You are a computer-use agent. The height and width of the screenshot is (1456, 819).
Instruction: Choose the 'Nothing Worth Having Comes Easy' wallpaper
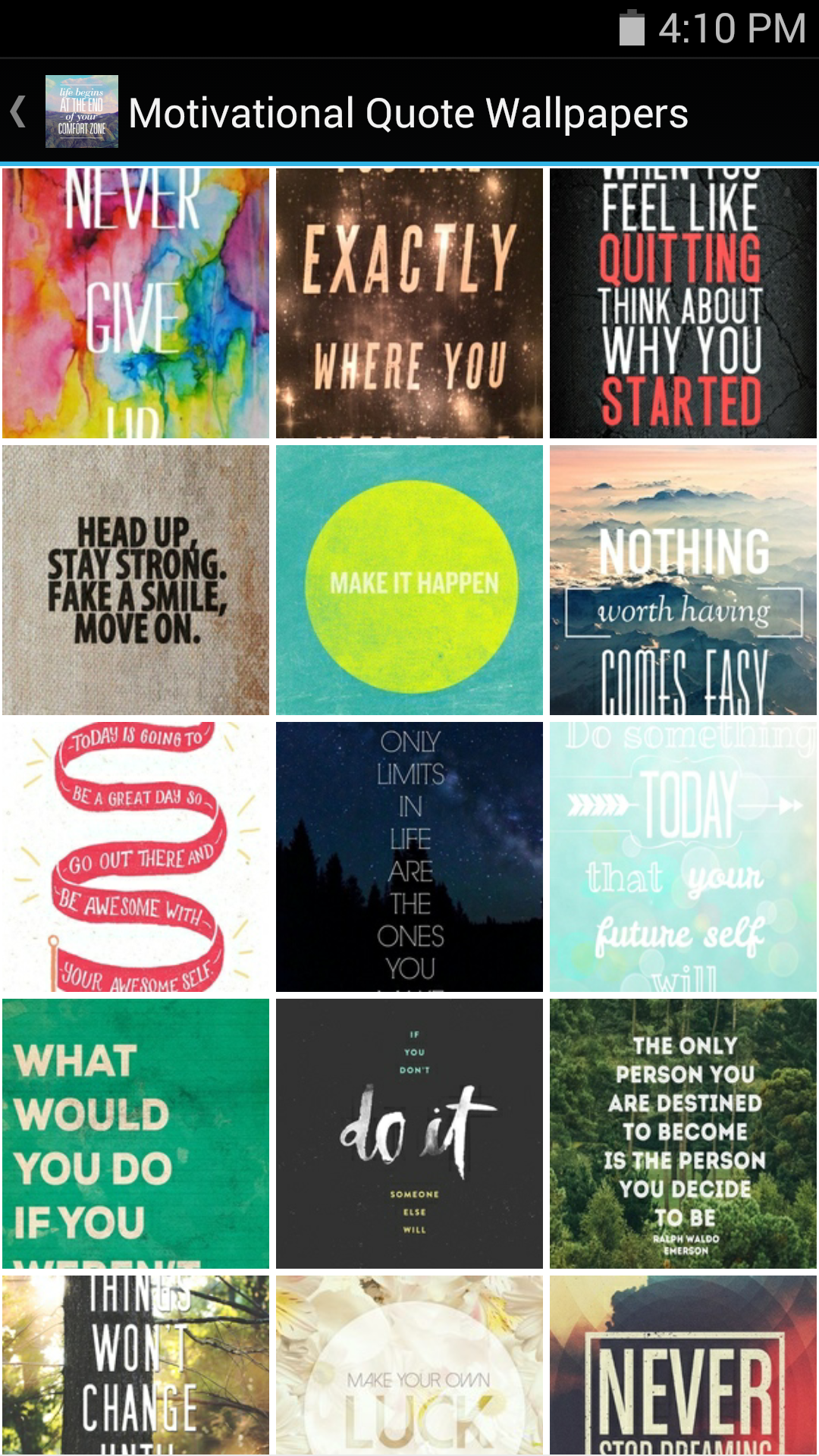pos(682,580)
